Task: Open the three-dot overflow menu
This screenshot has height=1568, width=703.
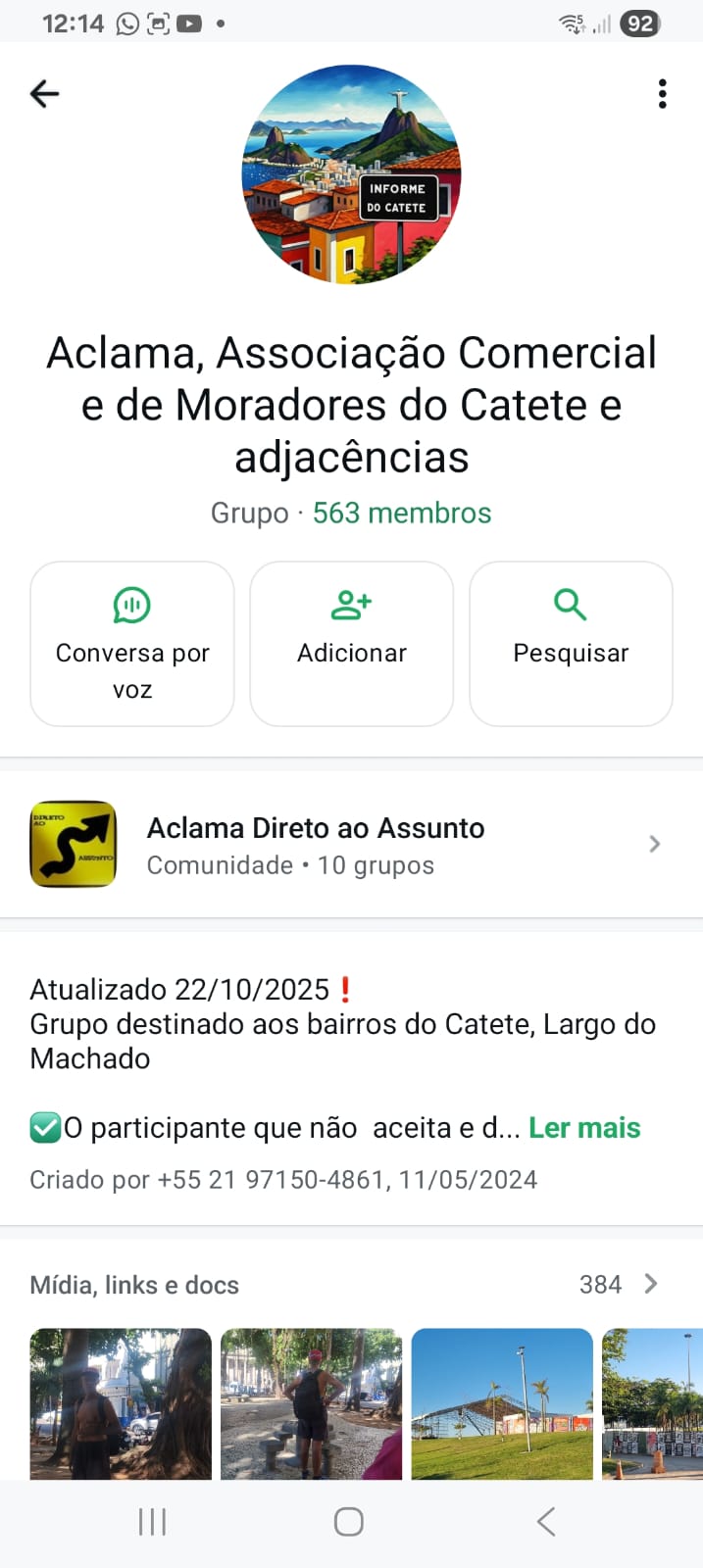Action: 663,94
